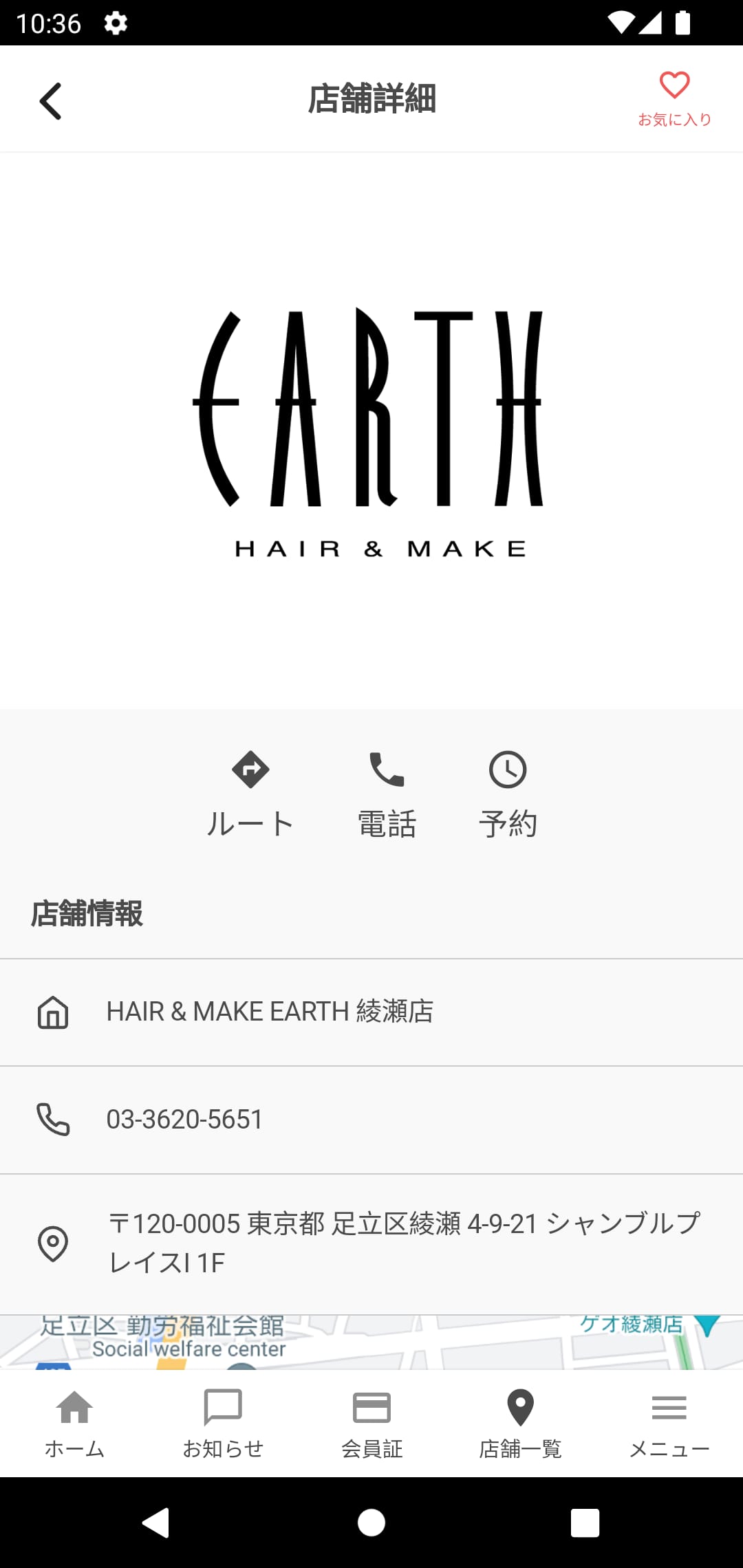
Task: Open the メニュー tab
Action: (x=669, y=1424)
